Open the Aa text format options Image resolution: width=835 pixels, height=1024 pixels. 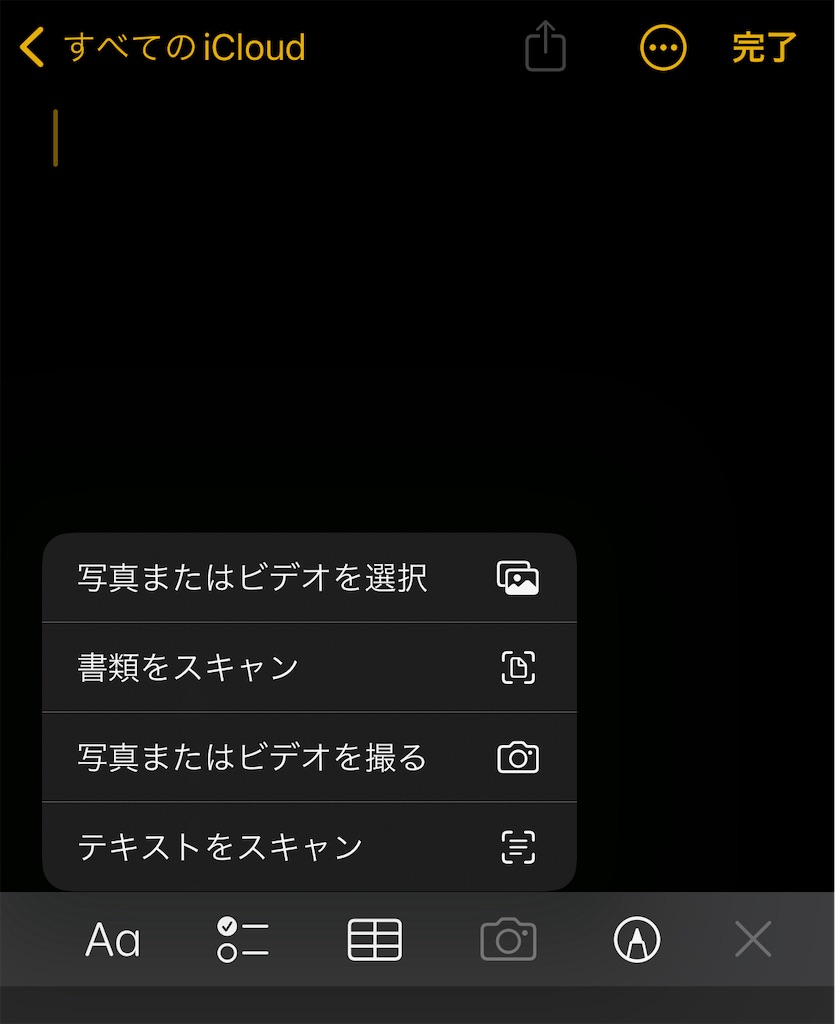point(112,940)
